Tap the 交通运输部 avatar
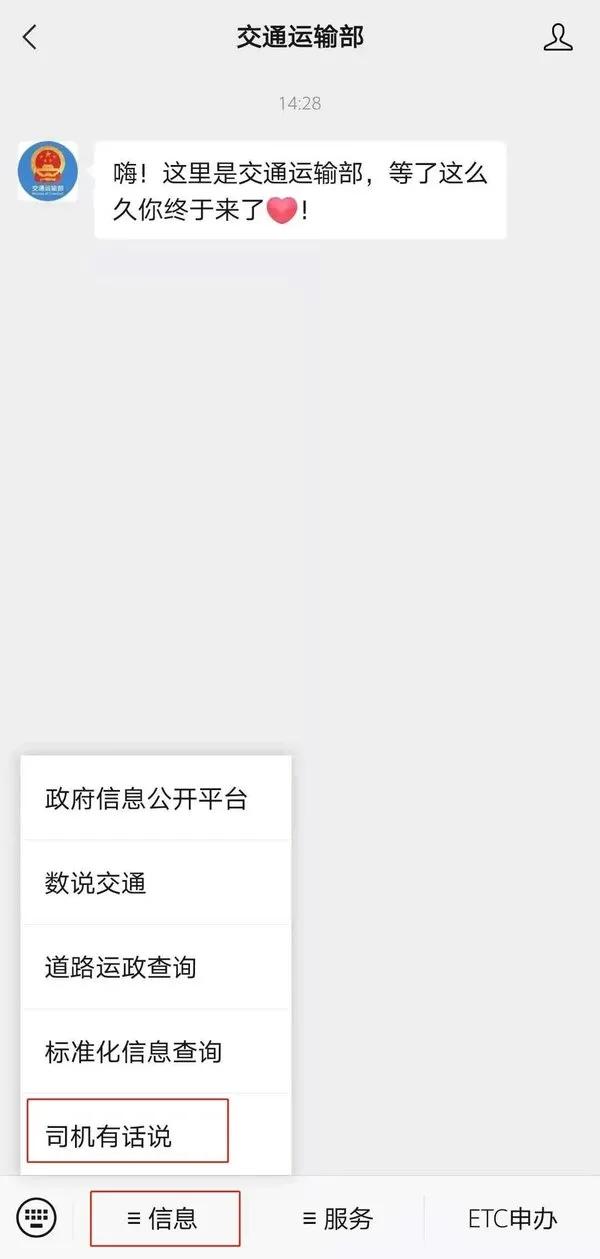This screenshot has height=1259, width=600. (x=47, y=171)
